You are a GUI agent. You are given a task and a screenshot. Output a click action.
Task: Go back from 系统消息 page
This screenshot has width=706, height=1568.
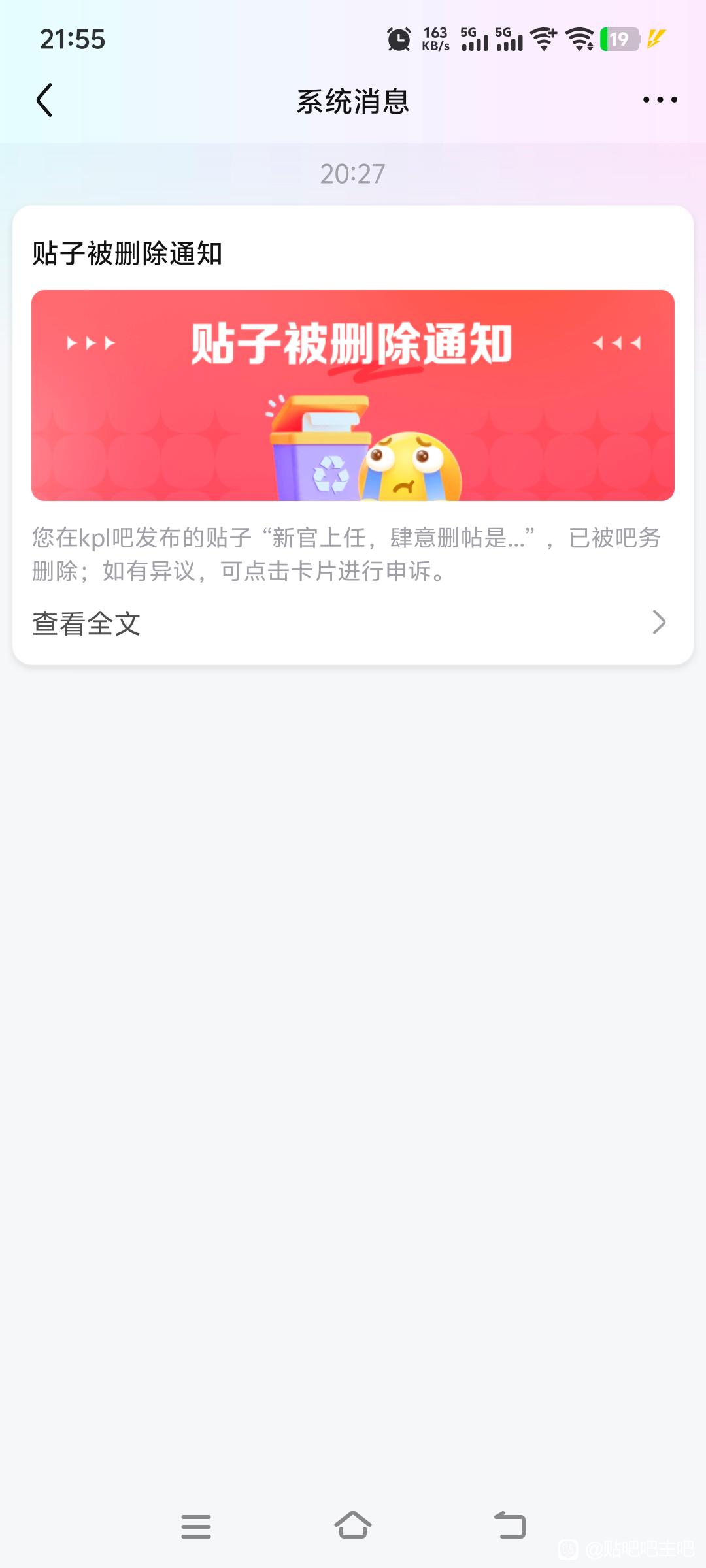tap(44, 101)
